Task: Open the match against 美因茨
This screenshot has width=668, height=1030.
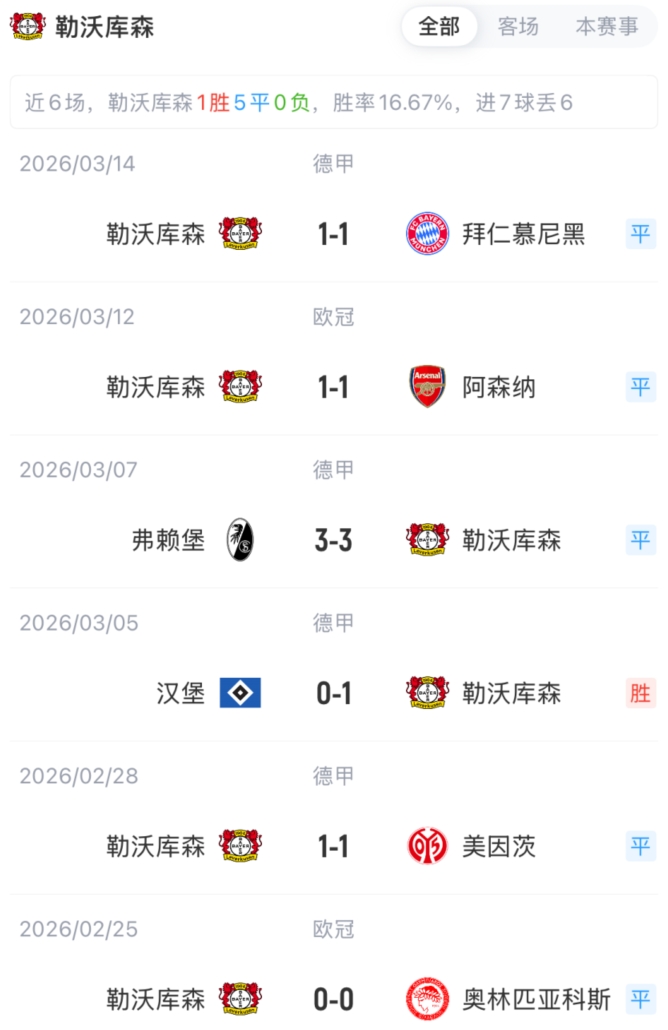Action: pos(333,846)
